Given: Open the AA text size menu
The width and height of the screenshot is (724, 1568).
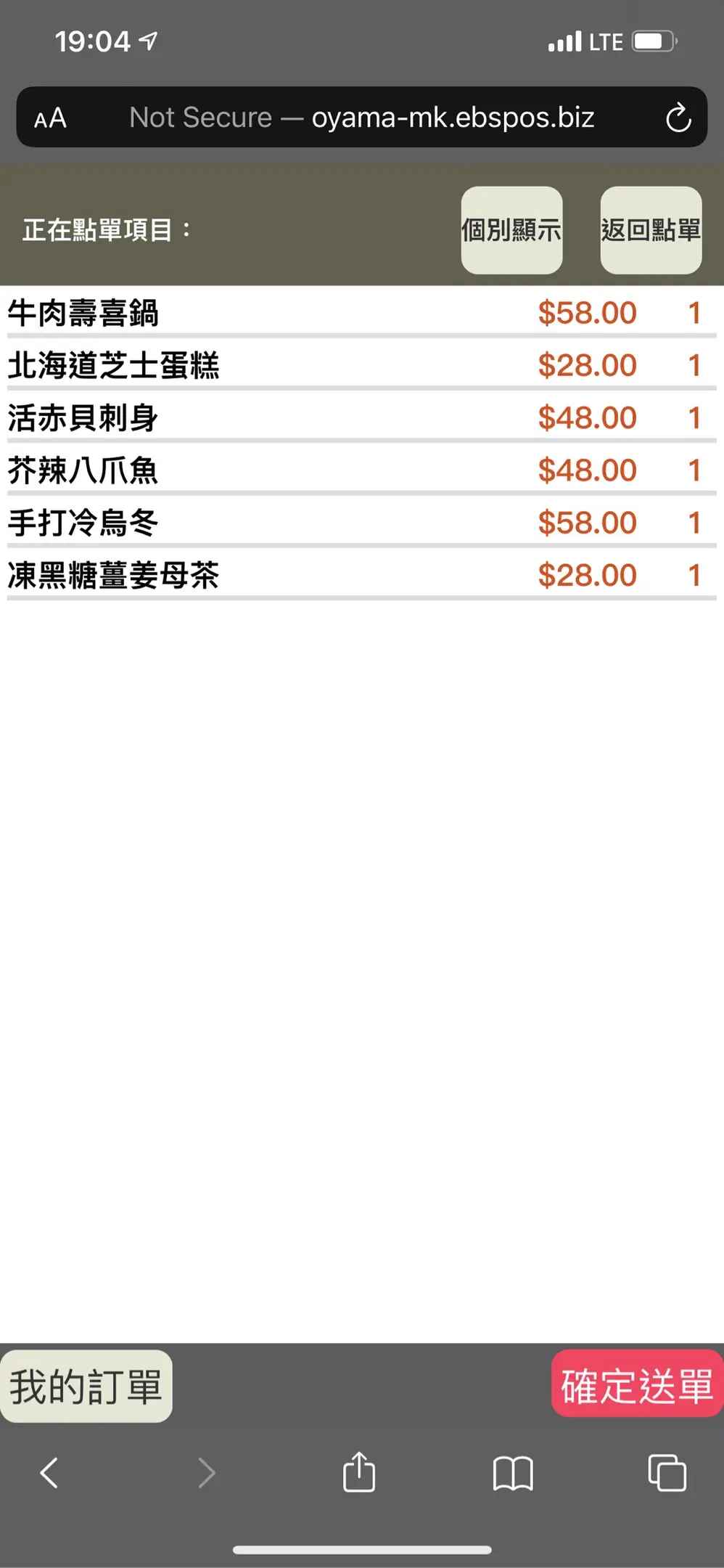Looking at the screenshot, I should point(50,118).
